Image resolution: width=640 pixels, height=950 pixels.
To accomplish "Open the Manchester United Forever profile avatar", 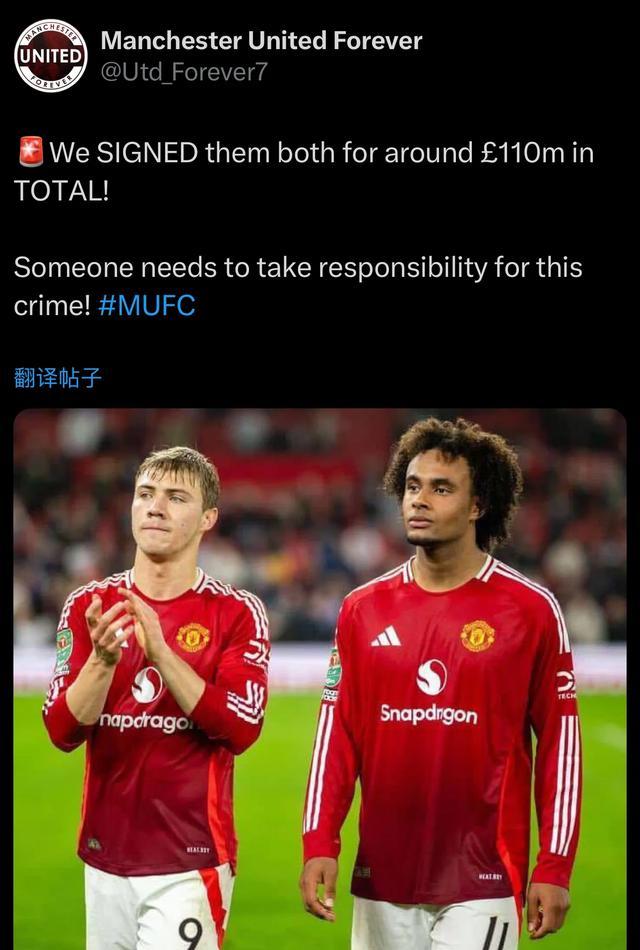I will coord(50,55).
